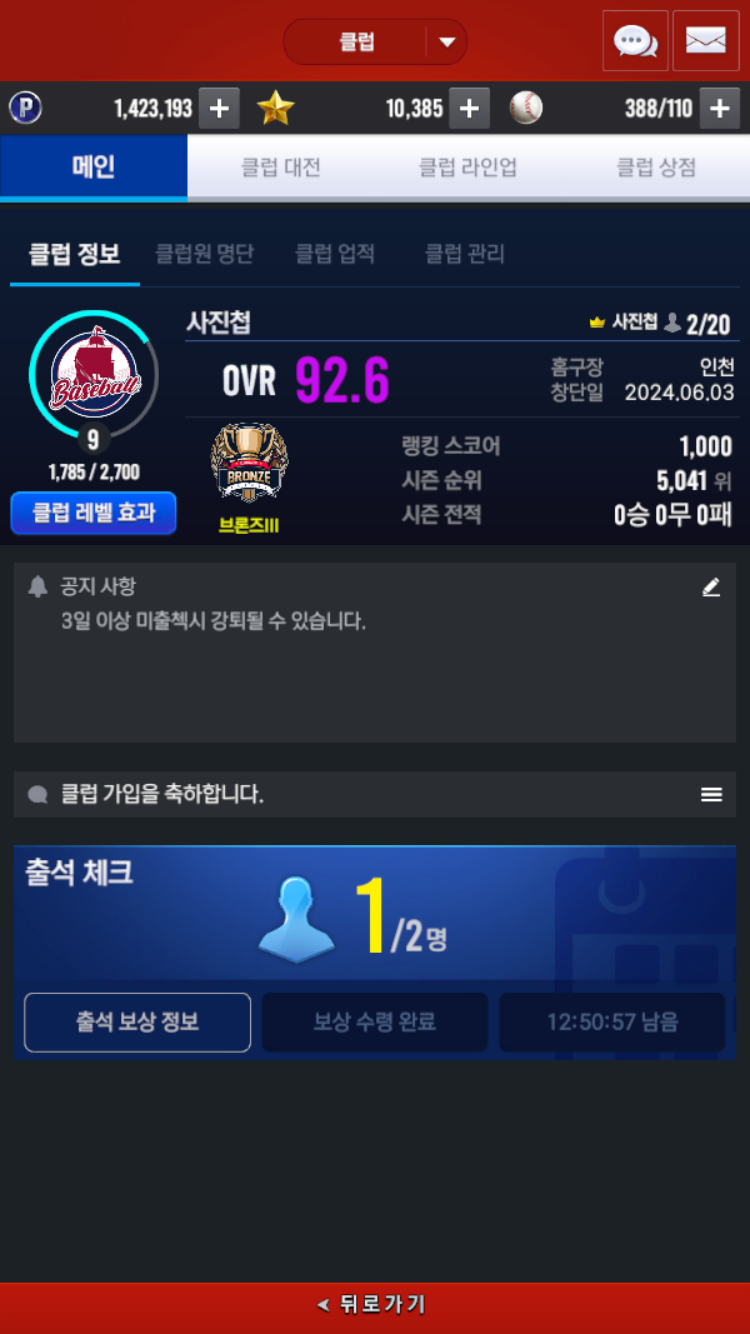Switch to the 클럽 라인업 tab

pos(468,167)
